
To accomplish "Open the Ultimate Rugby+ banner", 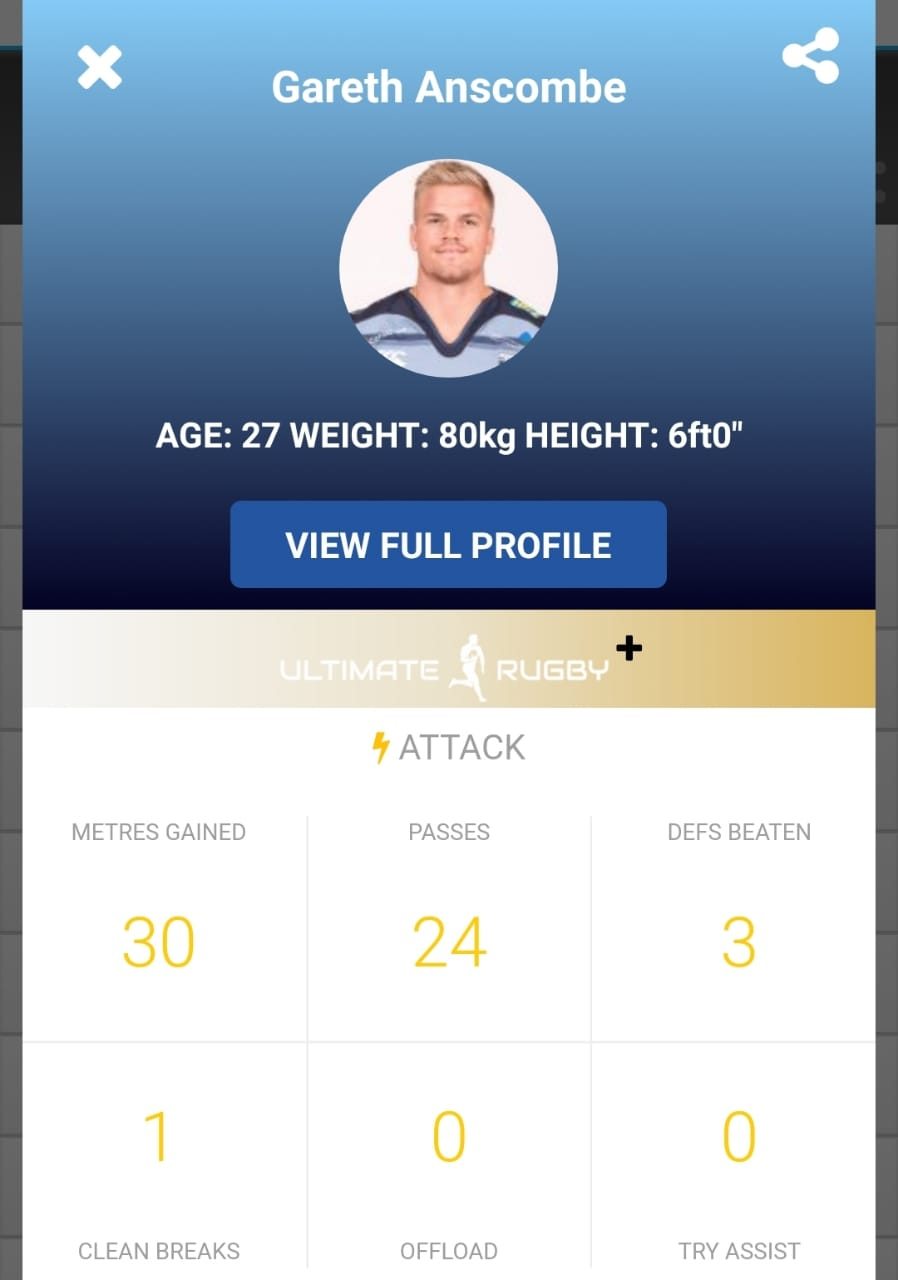I will (448, 660).
